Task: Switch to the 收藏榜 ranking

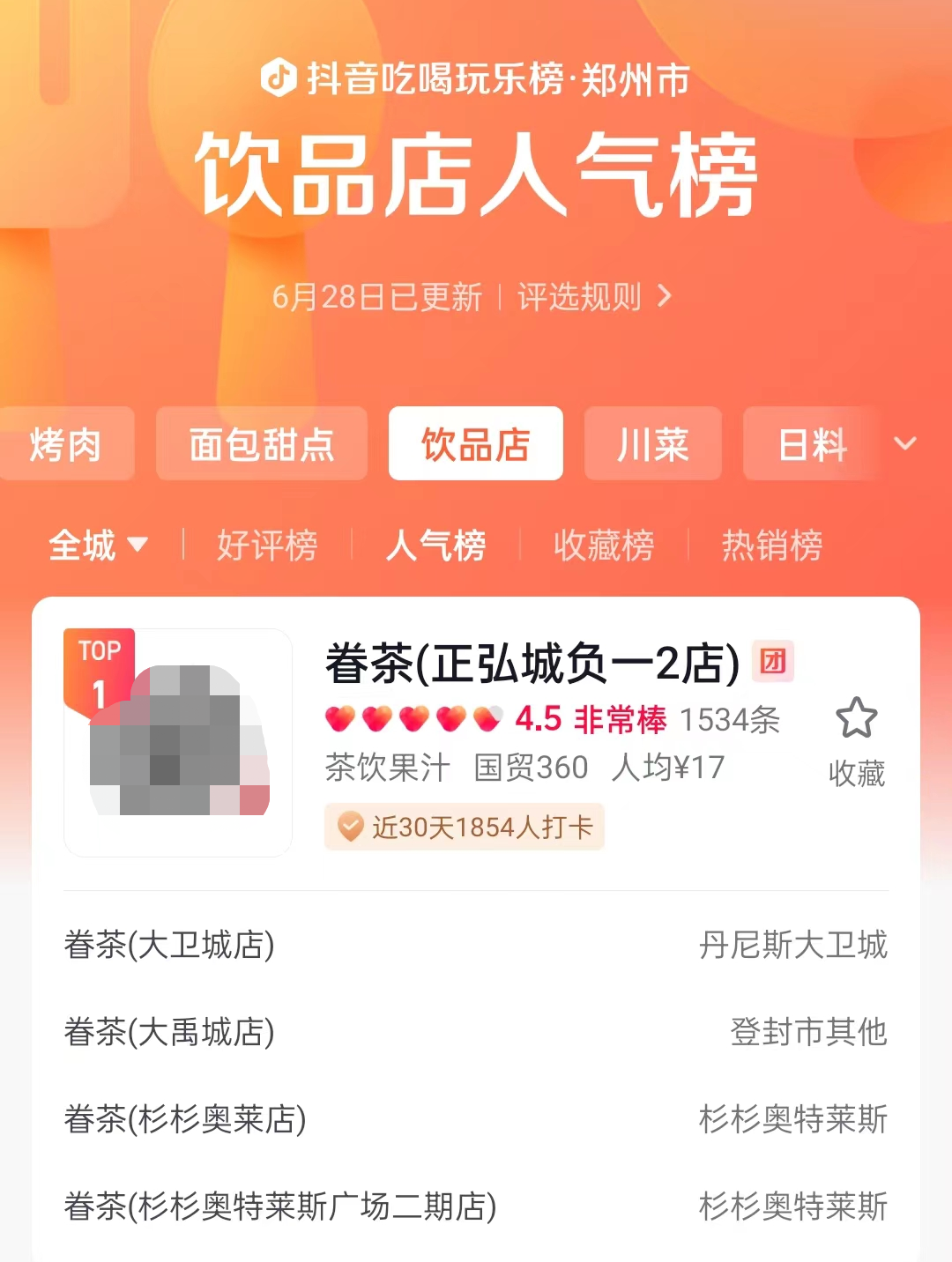Action: click(604, 545)
